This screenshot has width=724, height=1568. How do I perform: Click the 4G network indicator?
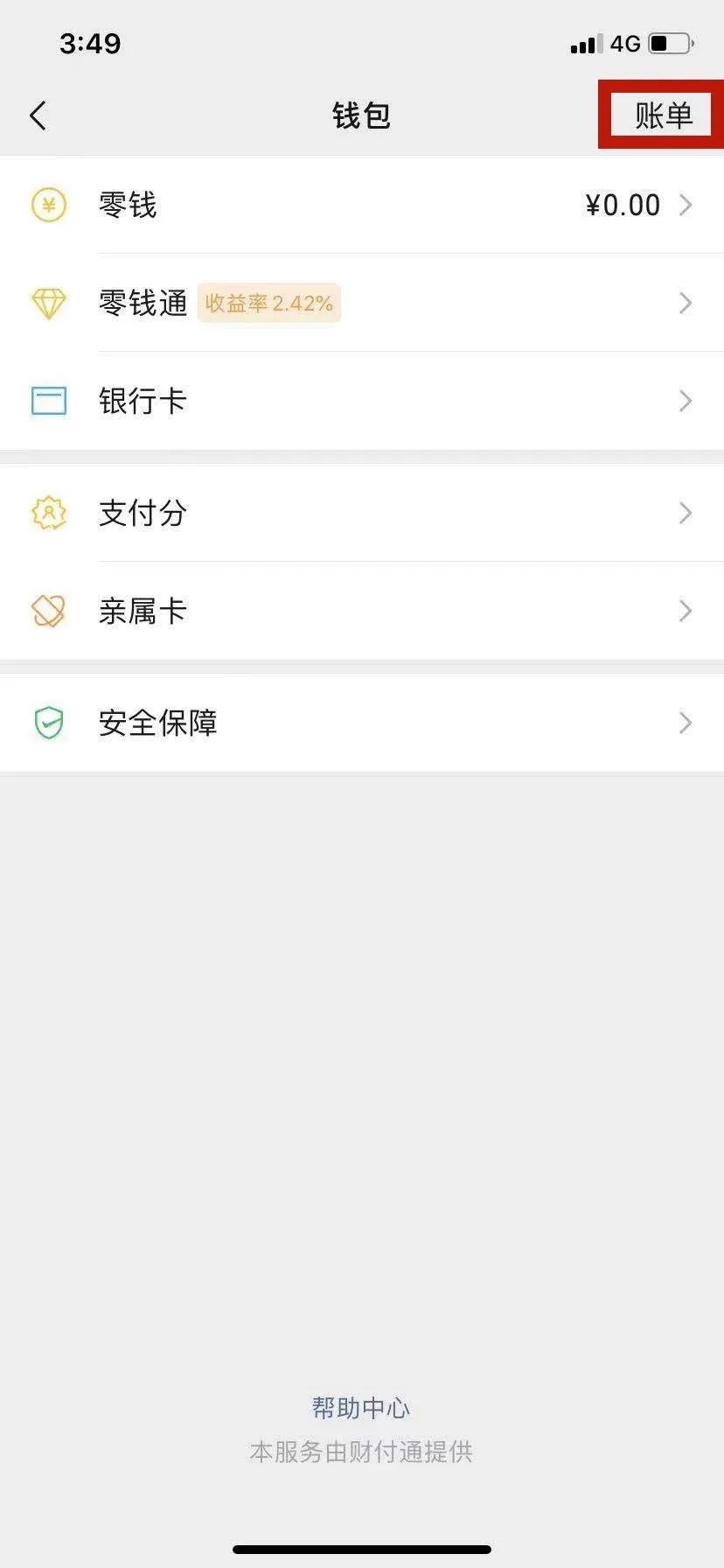point(624,43)
